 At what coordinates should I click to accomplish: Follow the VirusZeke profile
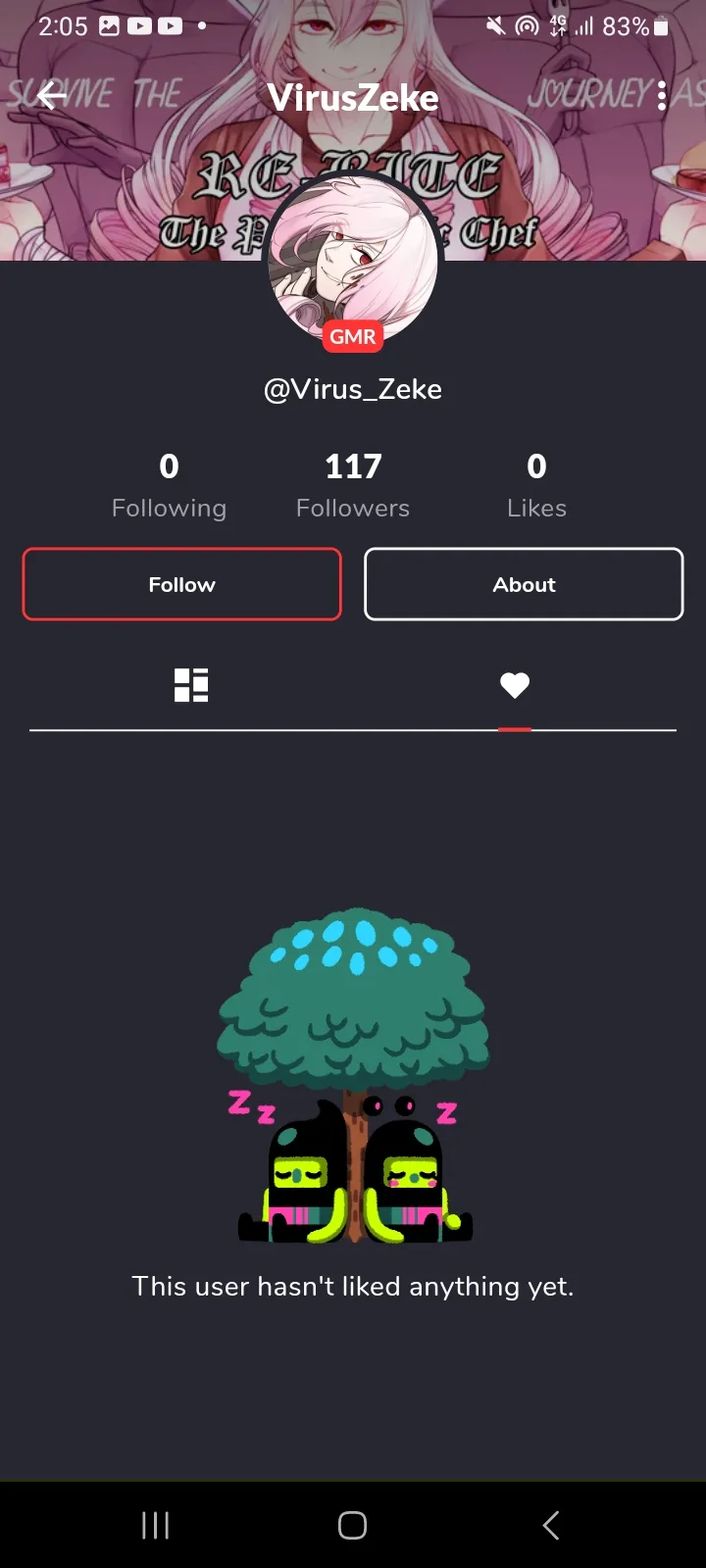tap(181, 584)
